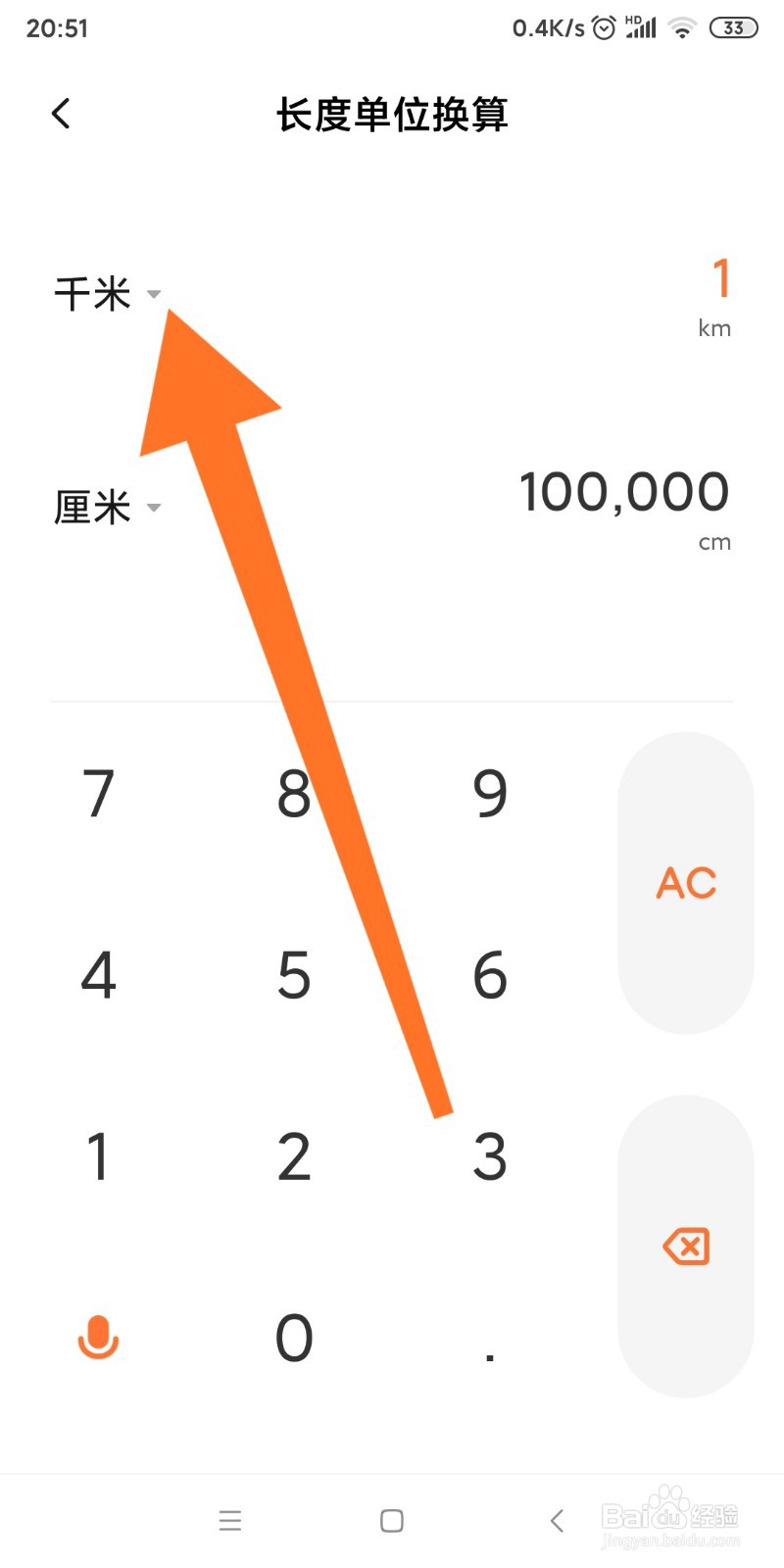The height and width of the screenshot is (1568, 784).
Task: Tap the recent apps navigation button
Action: point(230,1520)
